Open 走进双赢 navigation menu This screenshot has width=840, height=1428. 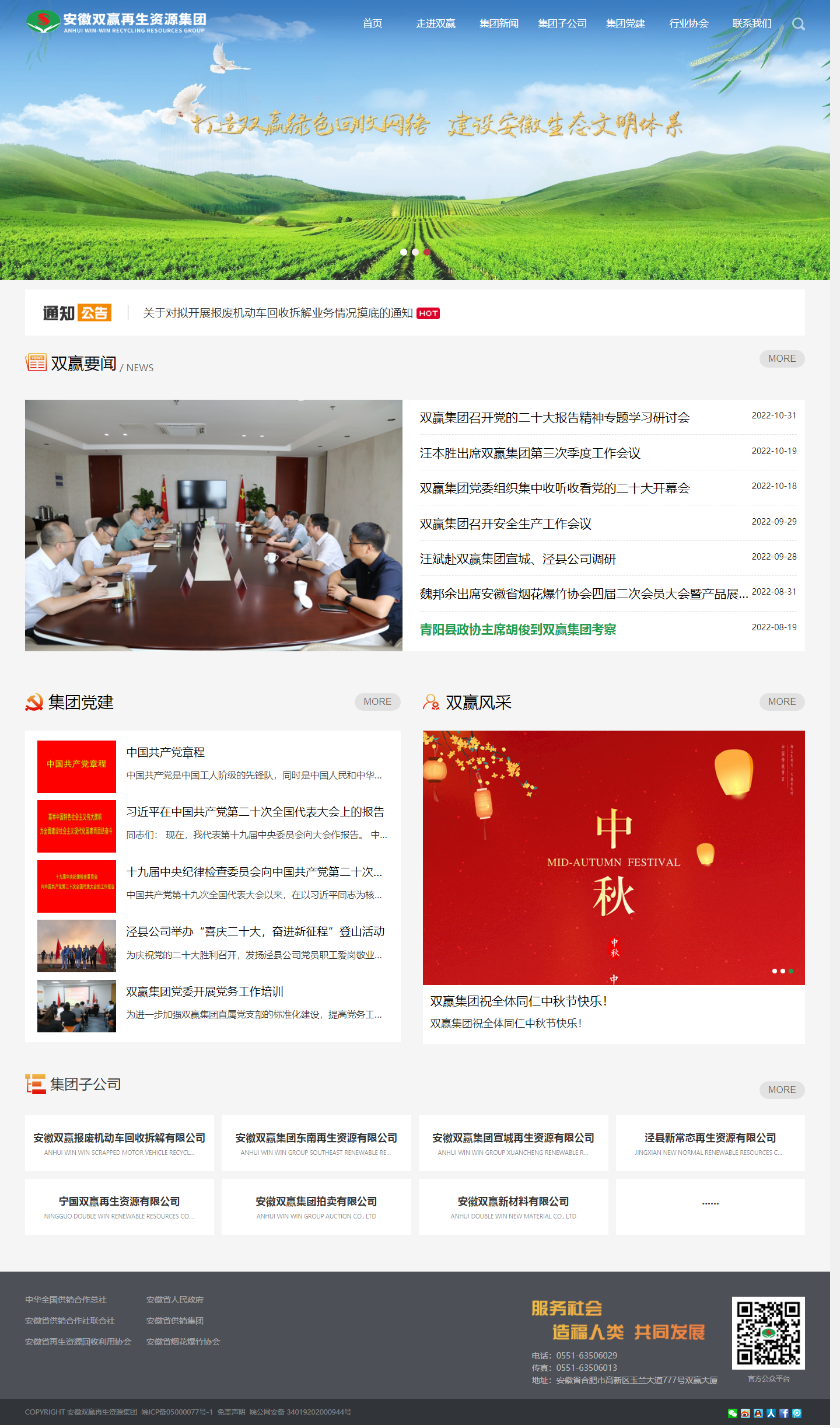pos(435,23)
